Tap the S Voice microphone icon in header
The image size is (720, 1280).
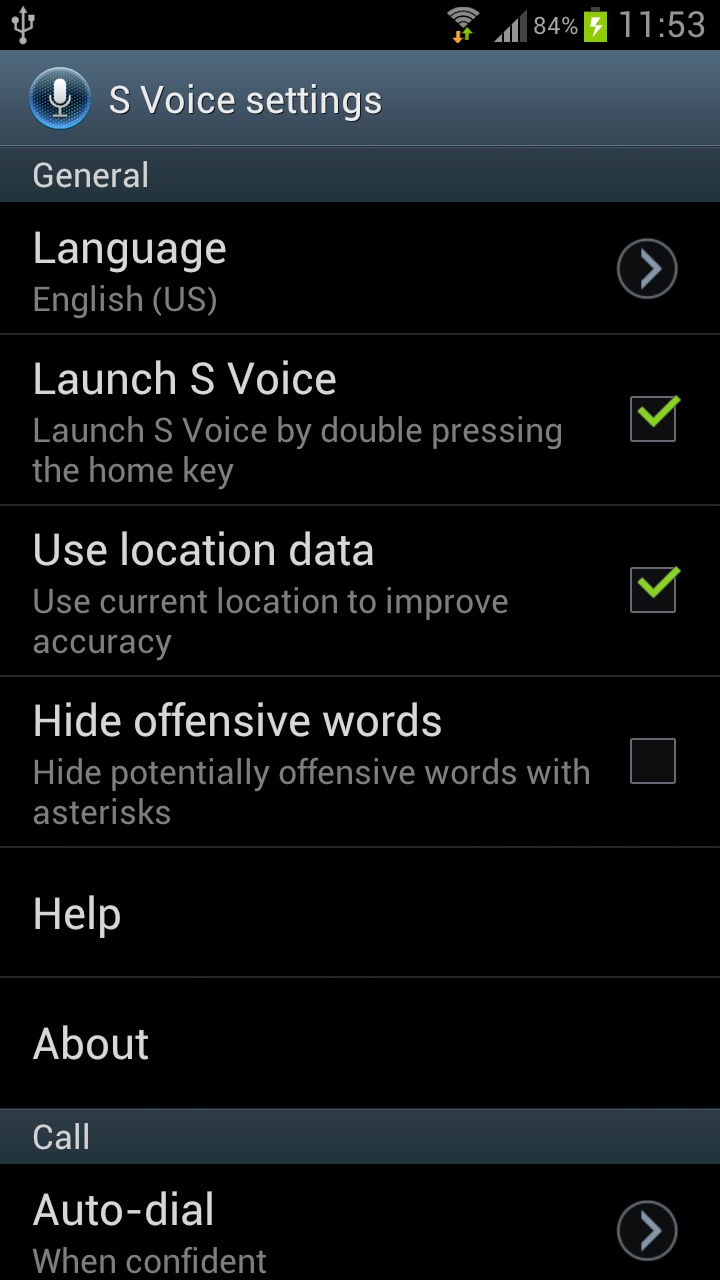(60, 100)
